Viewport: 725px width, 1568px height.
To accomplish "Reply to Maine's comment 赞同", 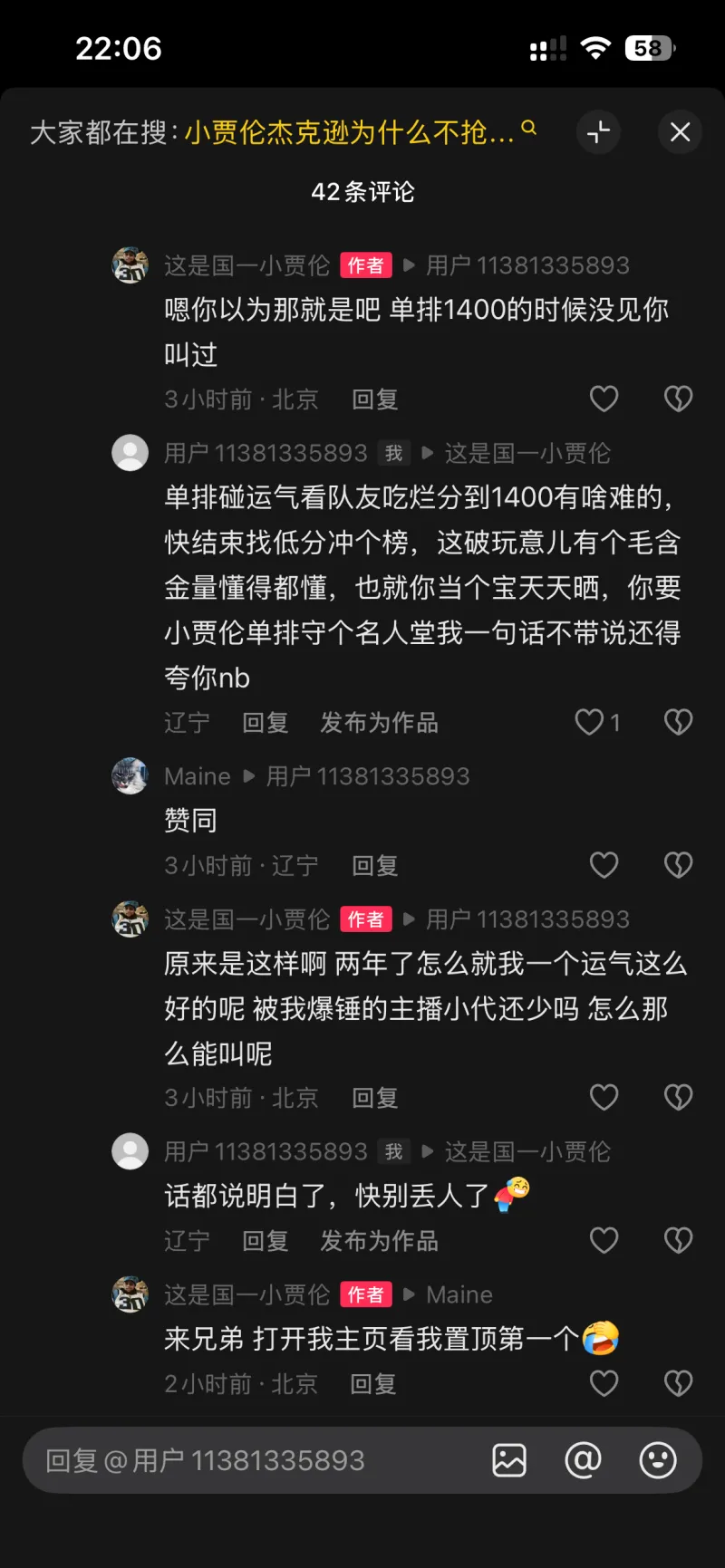I will click(374, 866).
